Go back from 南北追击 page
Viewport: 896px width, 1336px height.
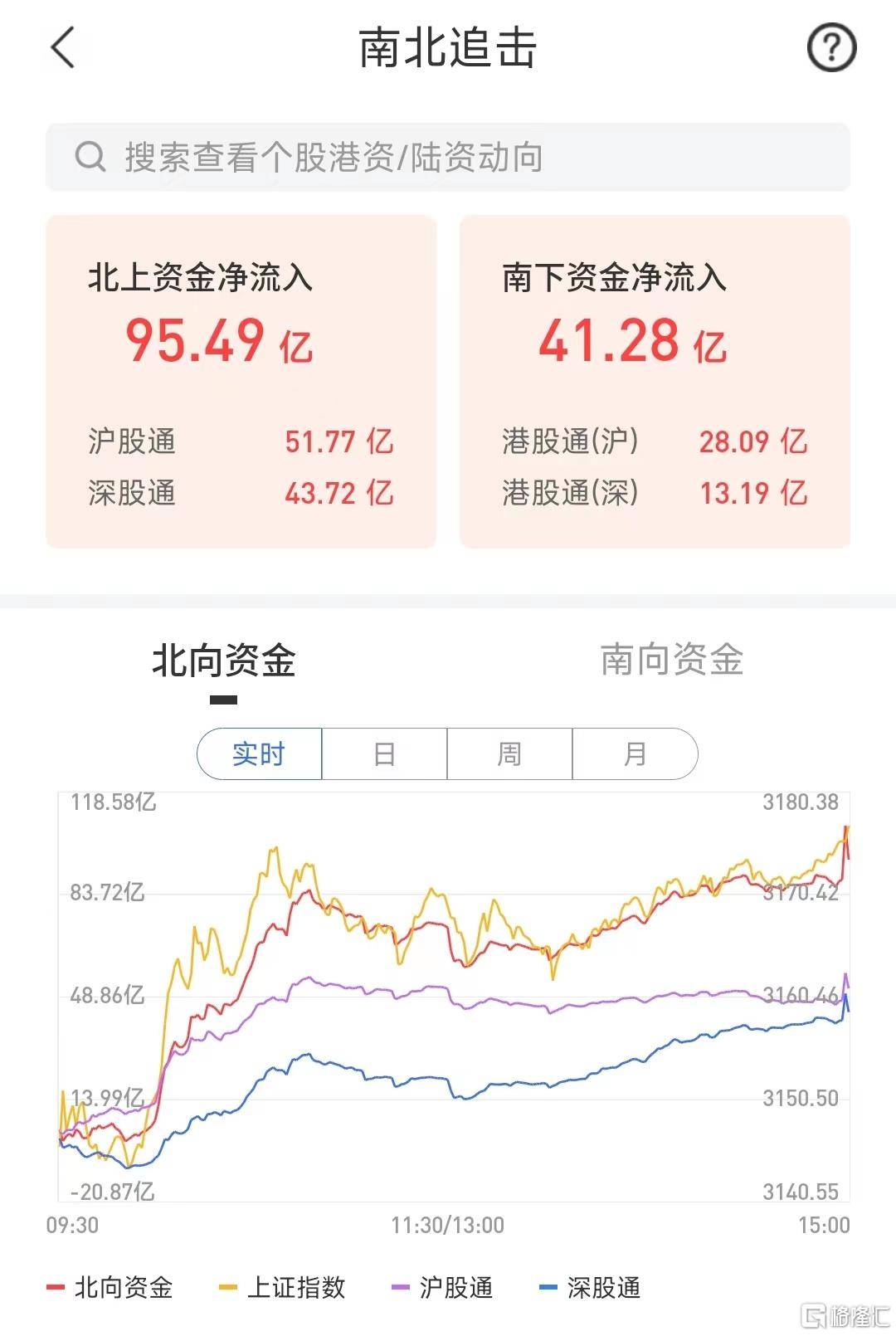[x=63, y=47]
